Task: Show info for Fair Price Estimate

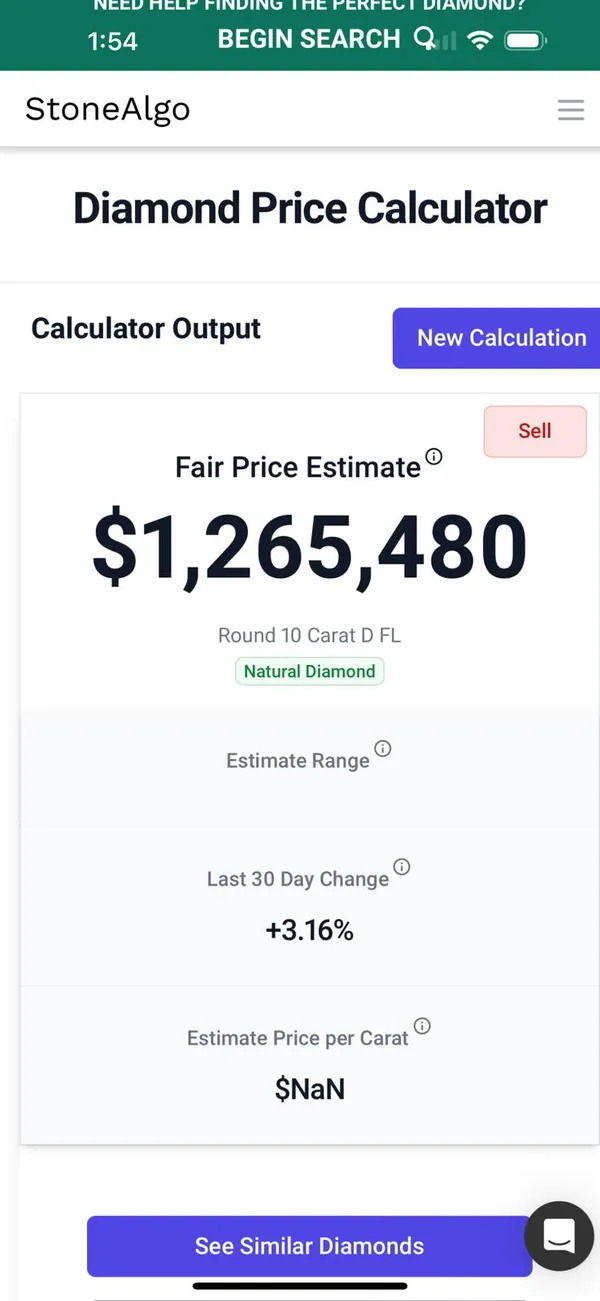Action: coord(434,456)
